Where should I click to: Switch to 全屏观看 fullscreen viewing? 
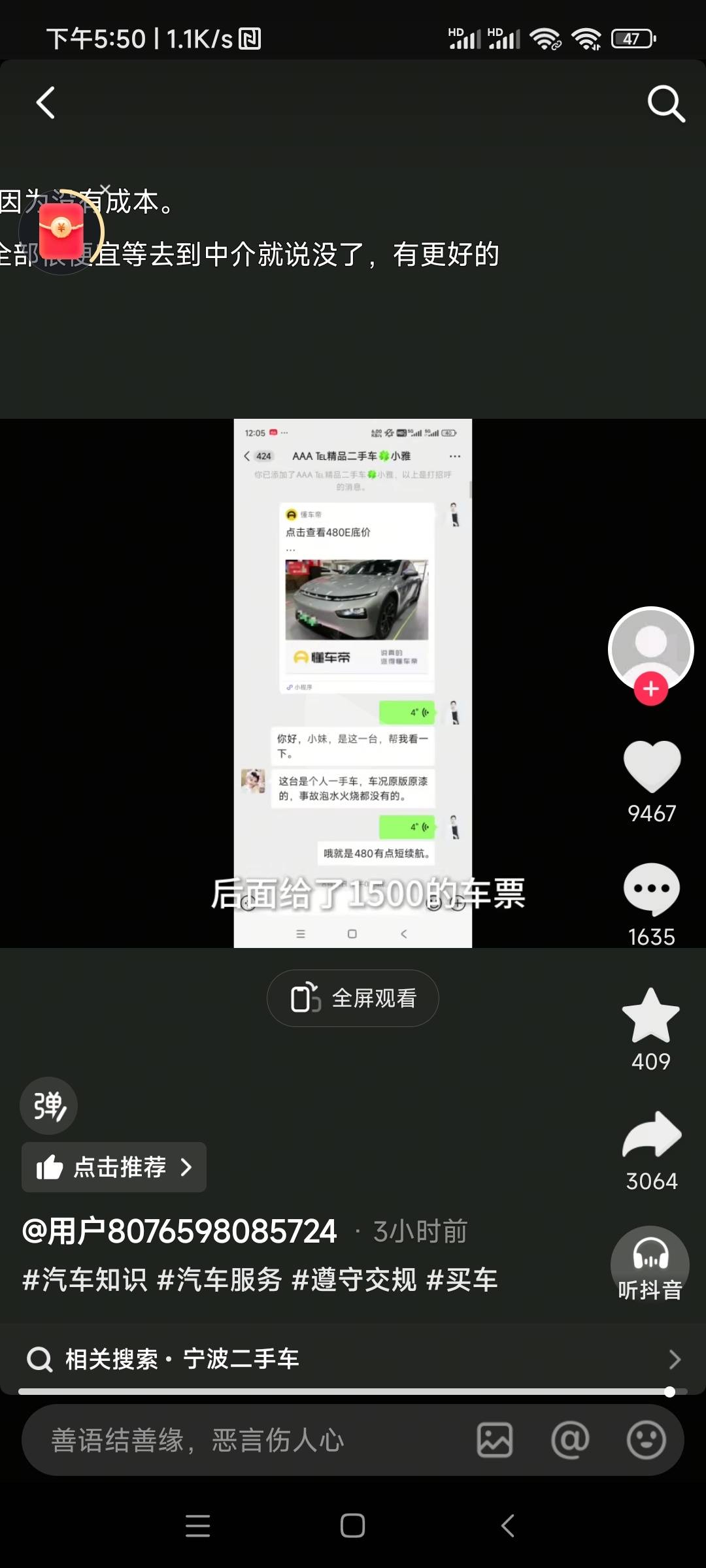point(353,998)
